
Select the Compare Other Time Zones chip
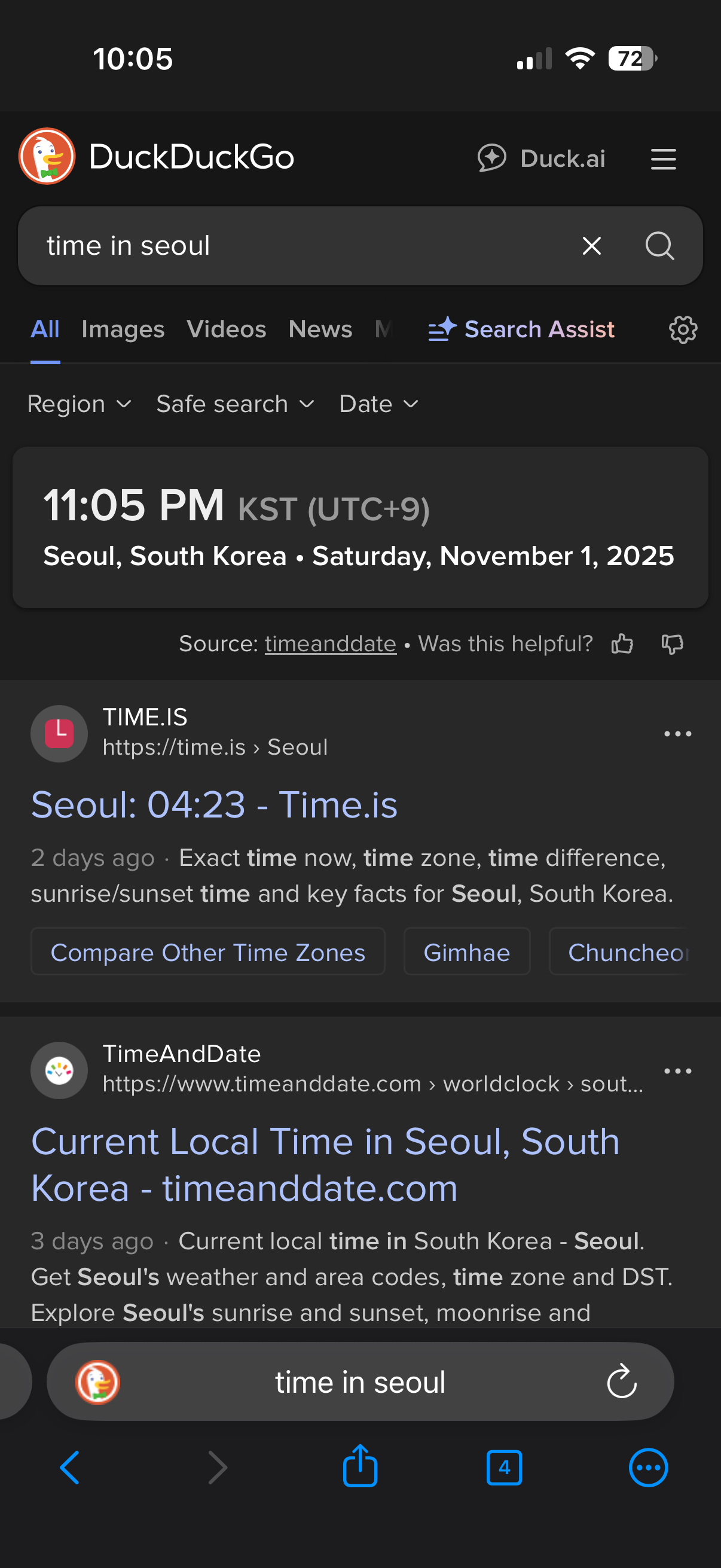[x=207, y=953]
